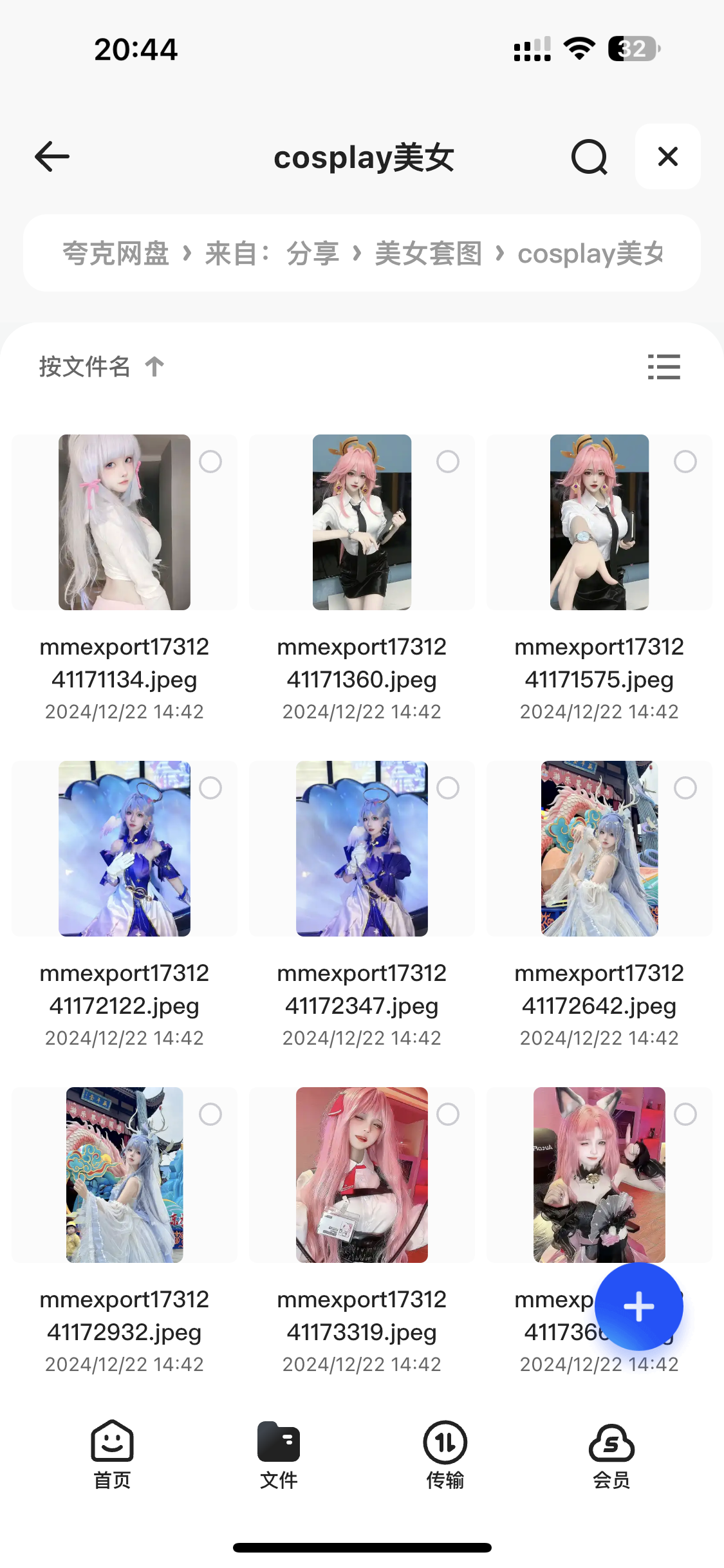Open the 美女套图 breadcrumb folder
The width and height of the screenshot is (724, 1568).
pos(429,254)
